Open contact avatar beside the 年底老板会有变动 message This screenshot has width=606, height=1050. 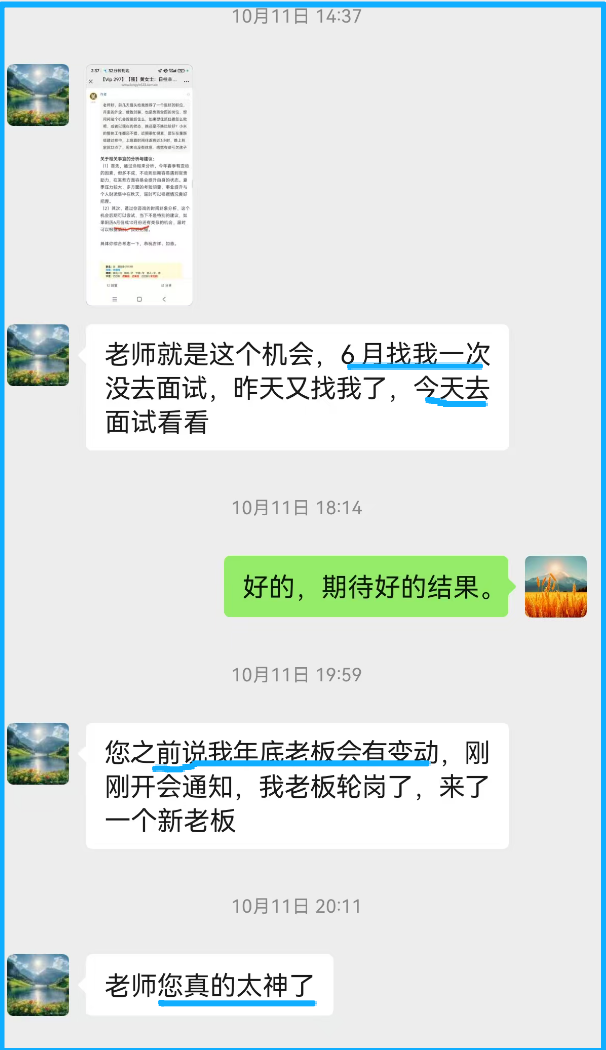pos(38,754)
